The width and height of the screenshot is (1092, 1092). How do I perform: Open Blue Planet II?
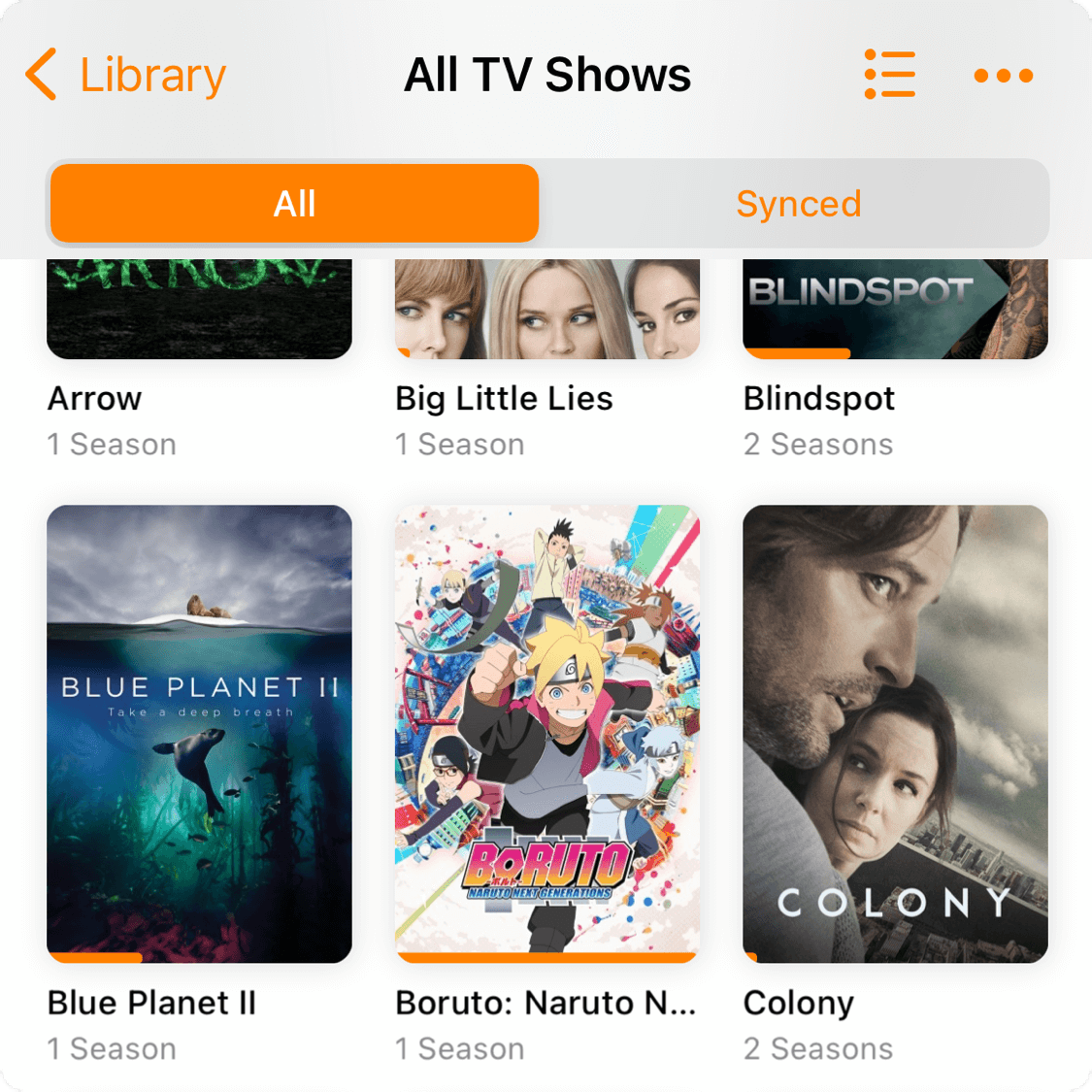(199, 733)
